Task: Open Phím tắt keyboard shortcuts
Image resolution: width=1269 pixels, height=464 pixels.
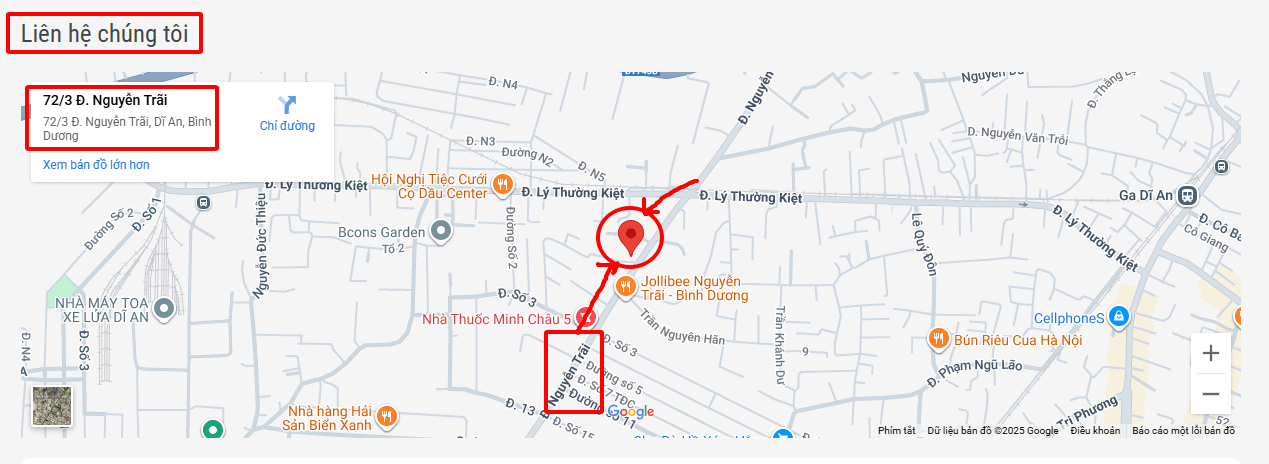Action: tap(896, 431)
